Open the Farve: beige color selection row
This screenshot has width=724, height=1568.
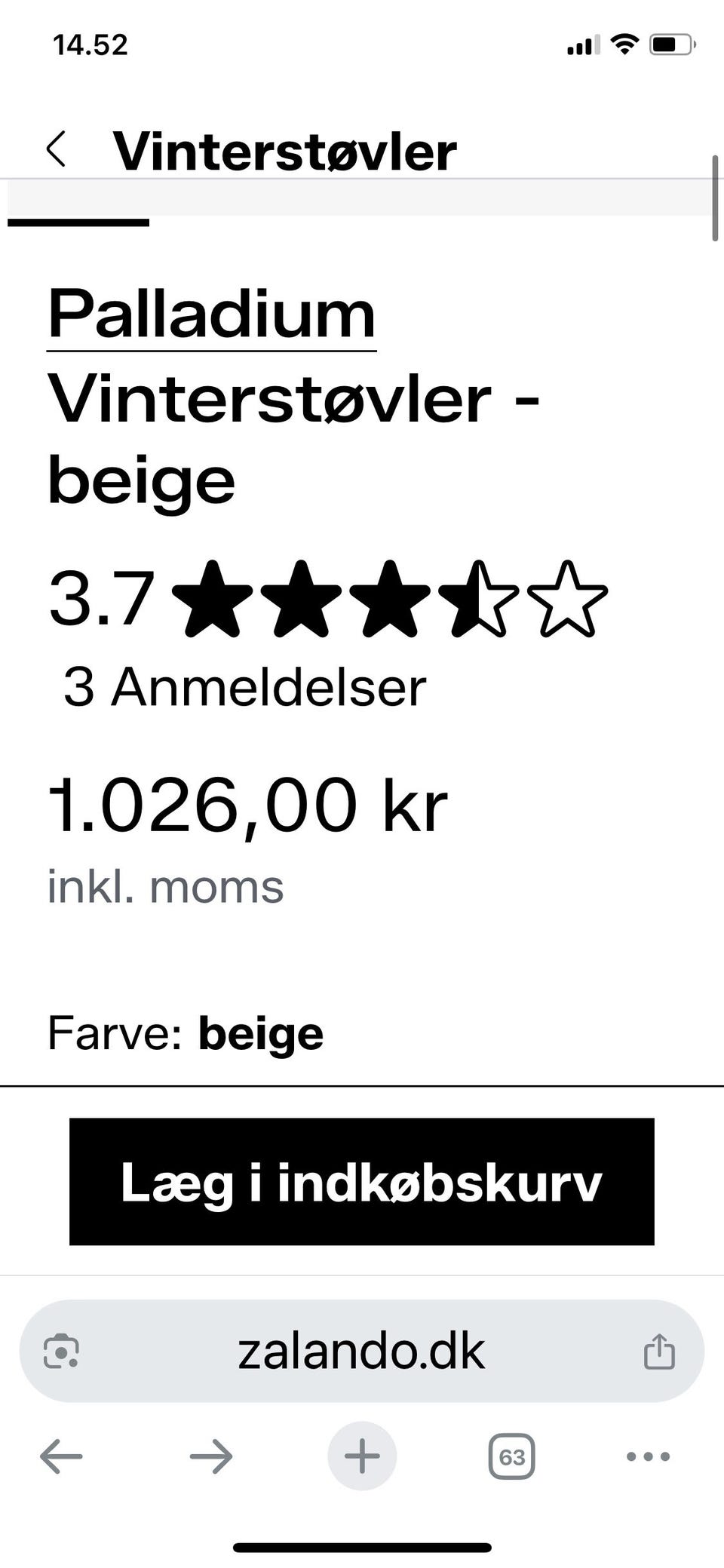pos(185,1033)
